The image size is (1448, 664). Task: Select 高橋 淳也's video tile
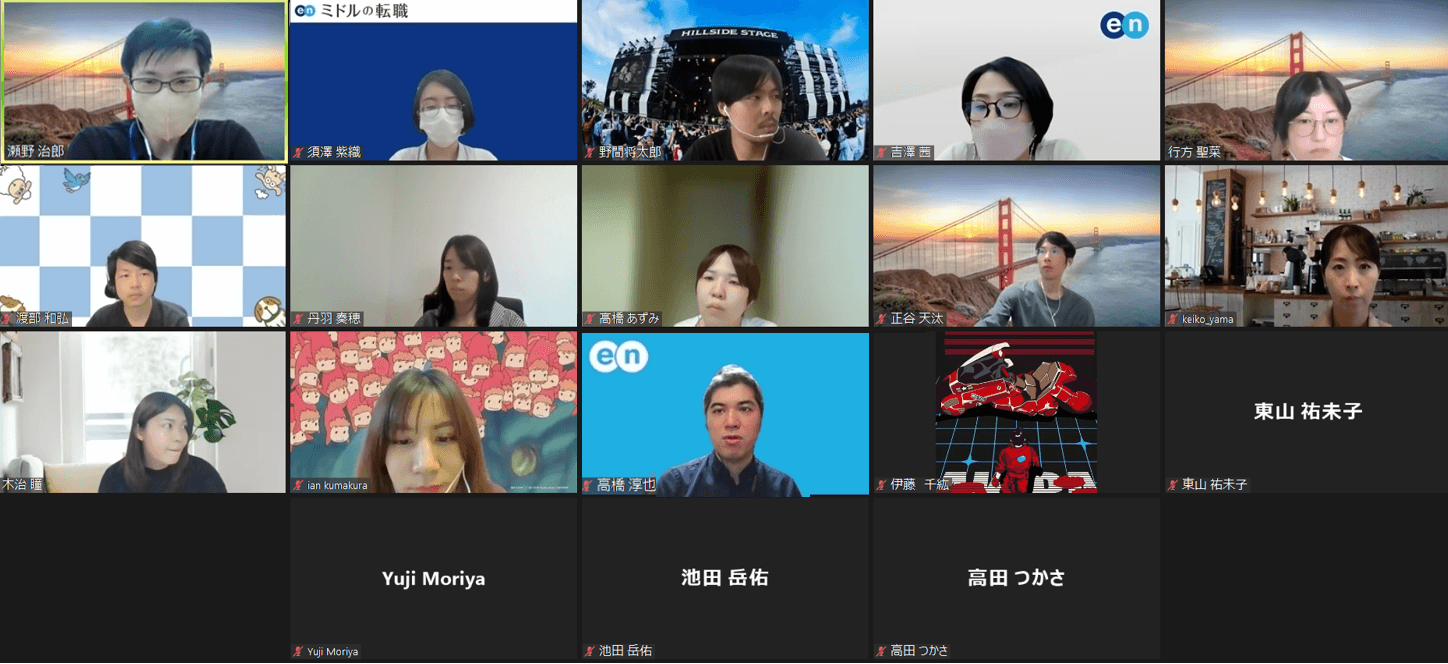point(725,412)
